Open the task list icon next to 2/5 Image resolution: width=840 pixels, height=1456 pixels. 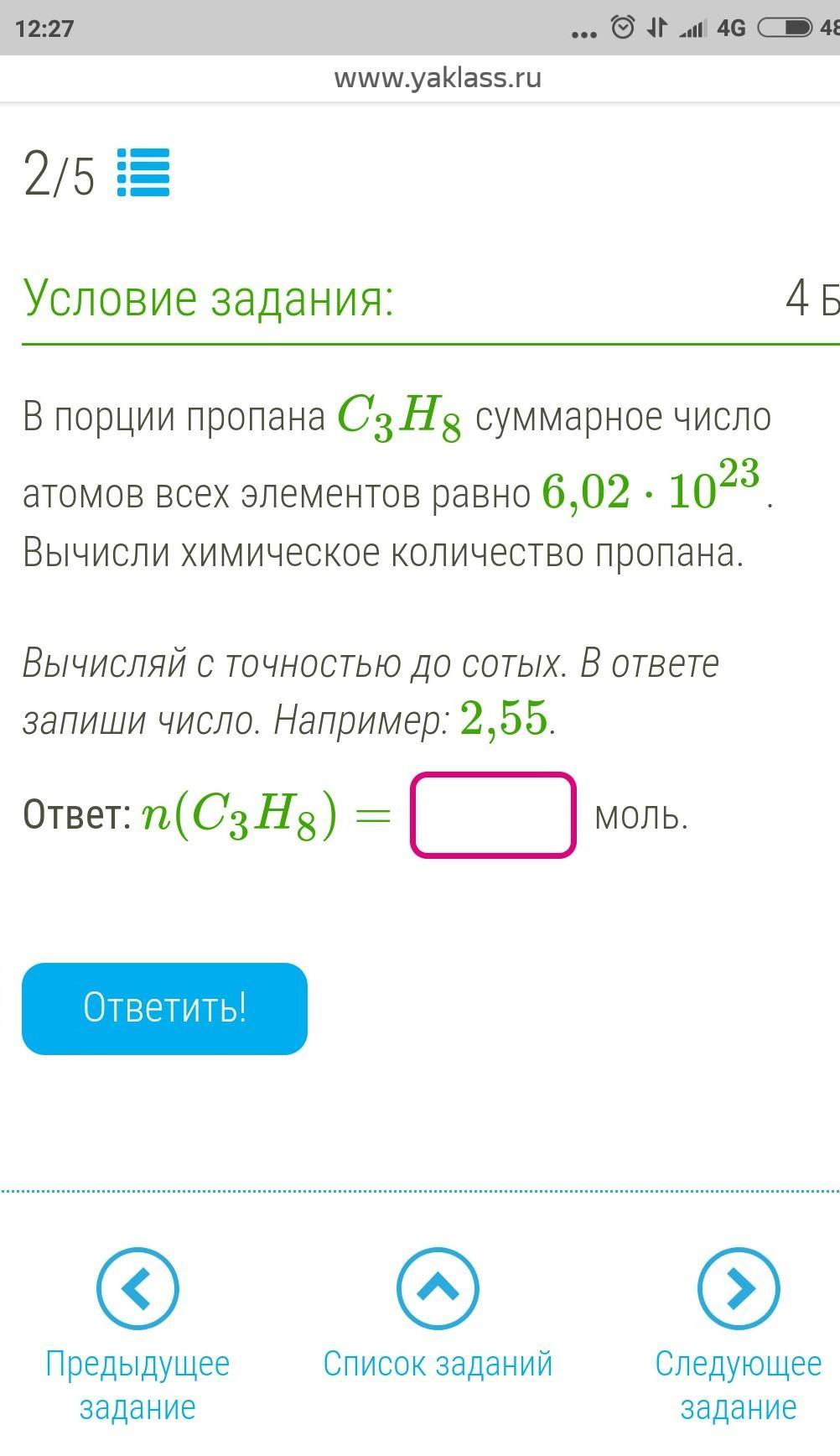[x=143, y=173]
